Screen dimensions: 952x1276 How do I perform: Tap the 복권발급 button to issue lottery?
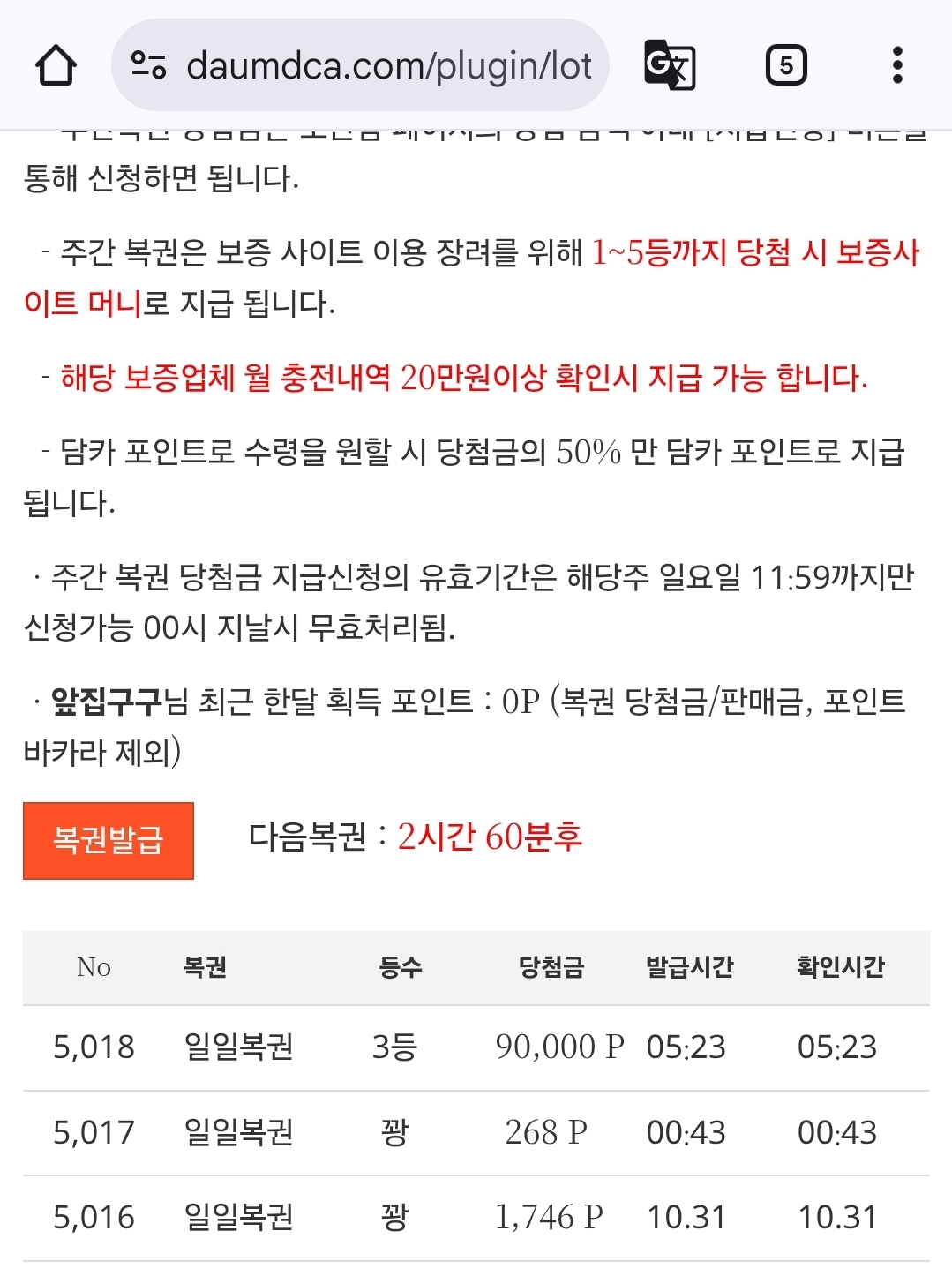pyautogui.click(x=108, y=839)
